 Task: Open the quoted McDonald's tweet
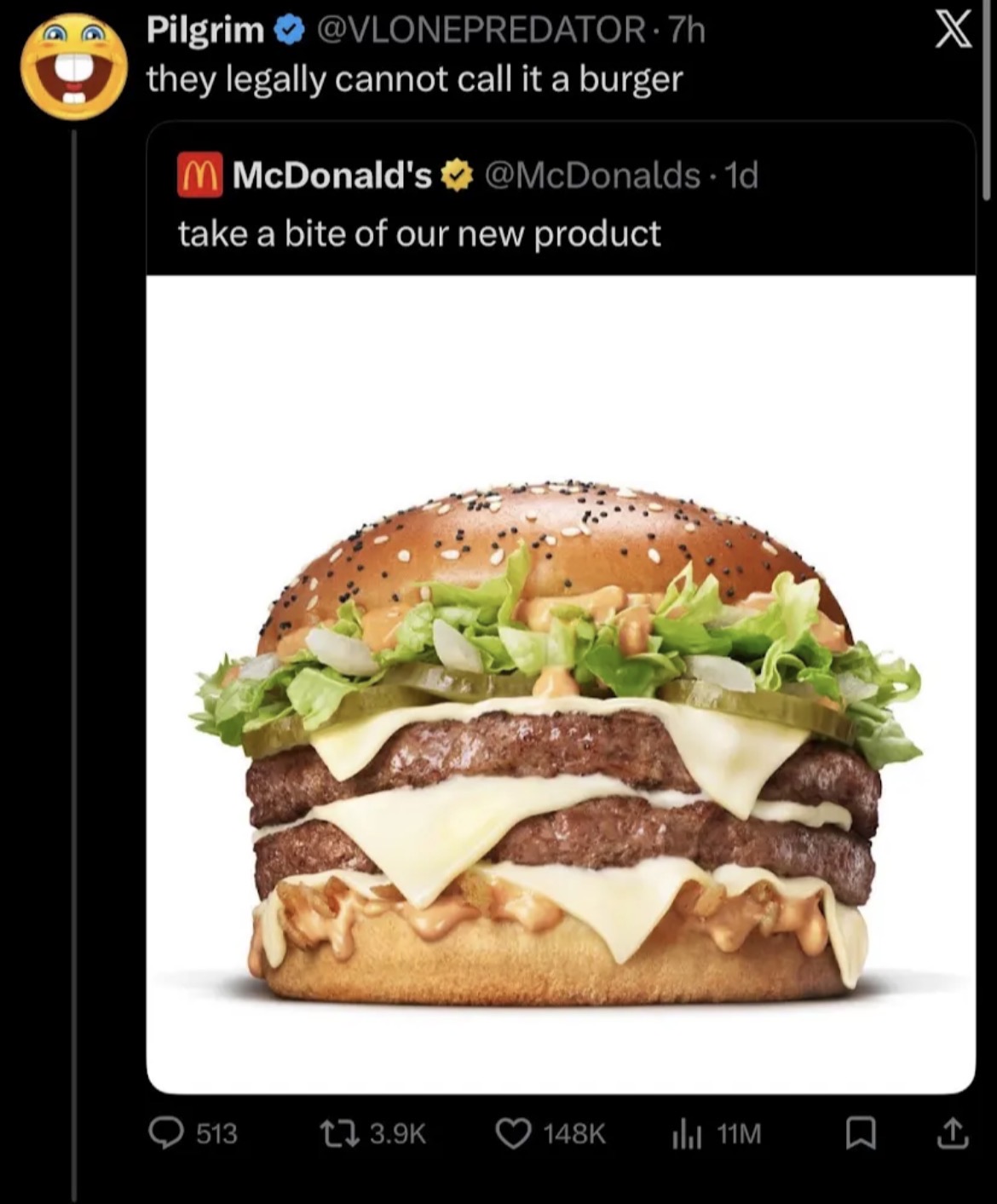pos(561,608)
